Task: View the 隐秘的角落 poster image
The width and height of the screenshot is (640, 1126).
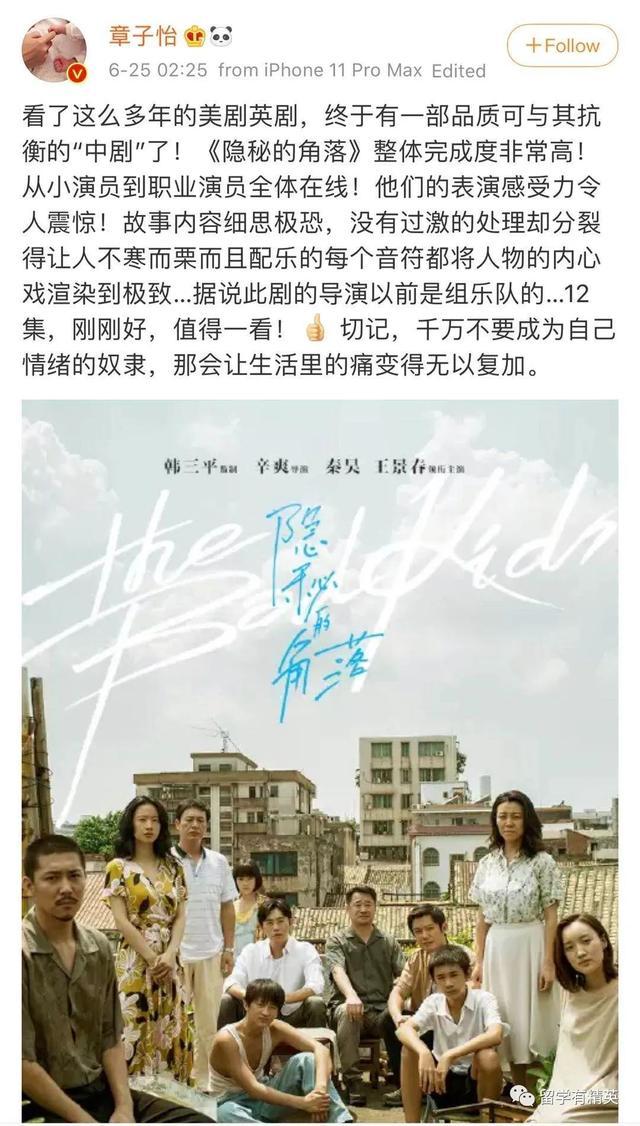Action: (320, 760)
